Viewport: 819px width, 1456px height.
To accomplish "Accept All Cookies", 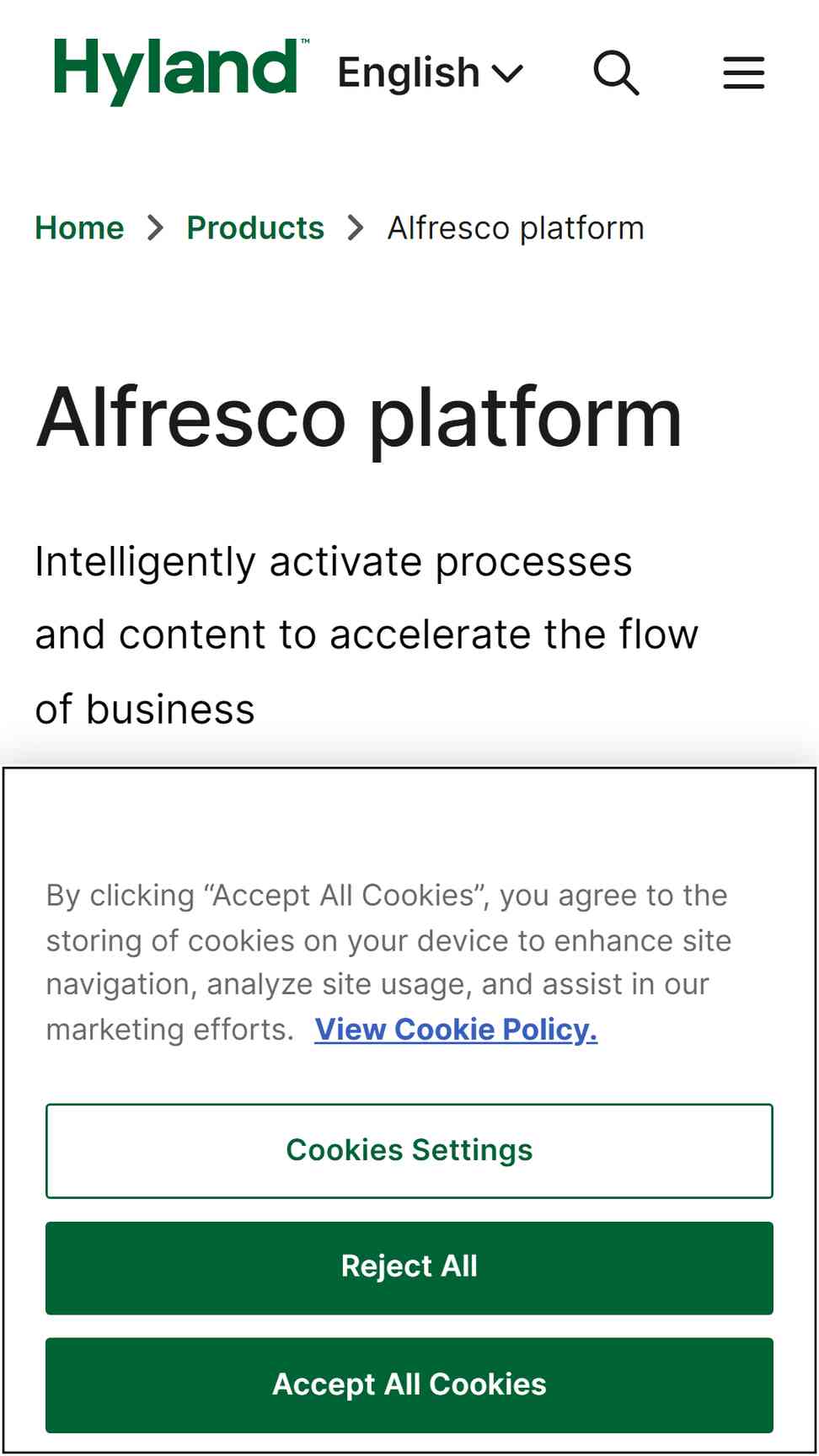I will coord(409,1385).
